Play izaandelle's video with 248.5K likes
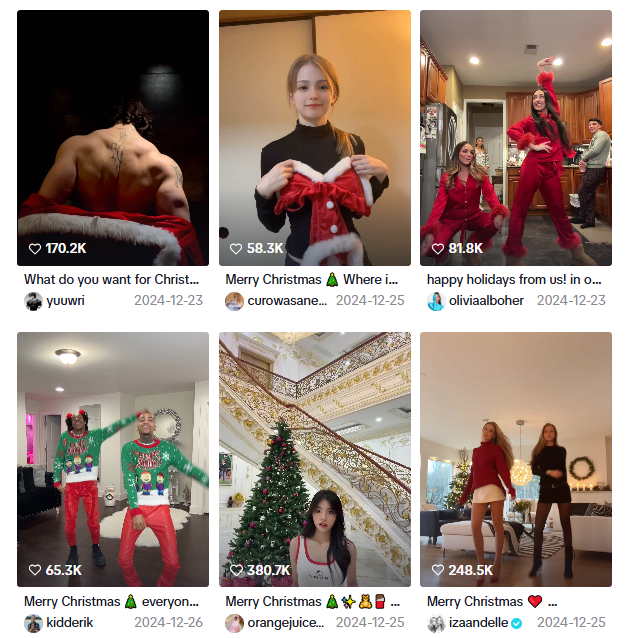 click(x=516, y=459)
